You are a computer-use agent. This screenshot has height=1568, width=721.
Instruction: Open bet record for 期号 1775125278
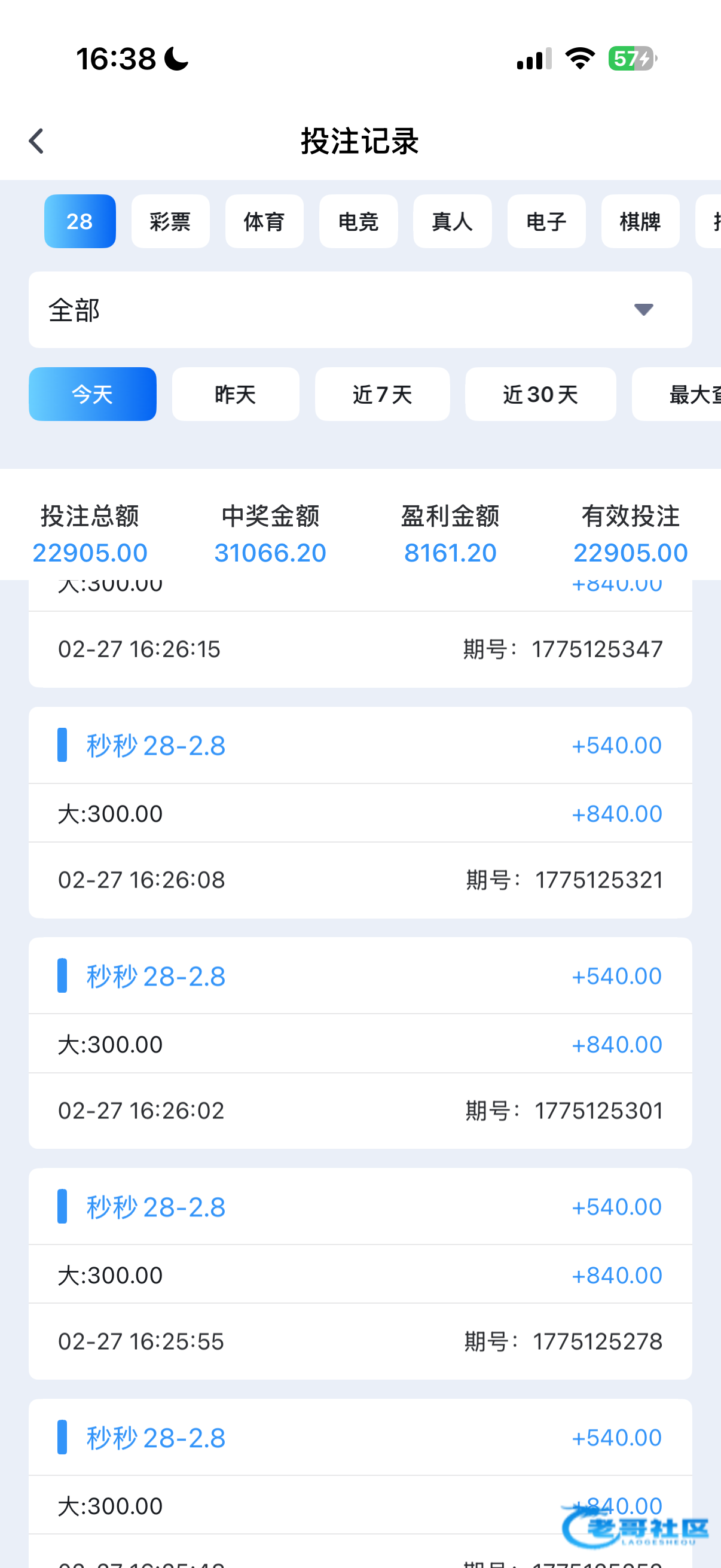coord(360,1274)
